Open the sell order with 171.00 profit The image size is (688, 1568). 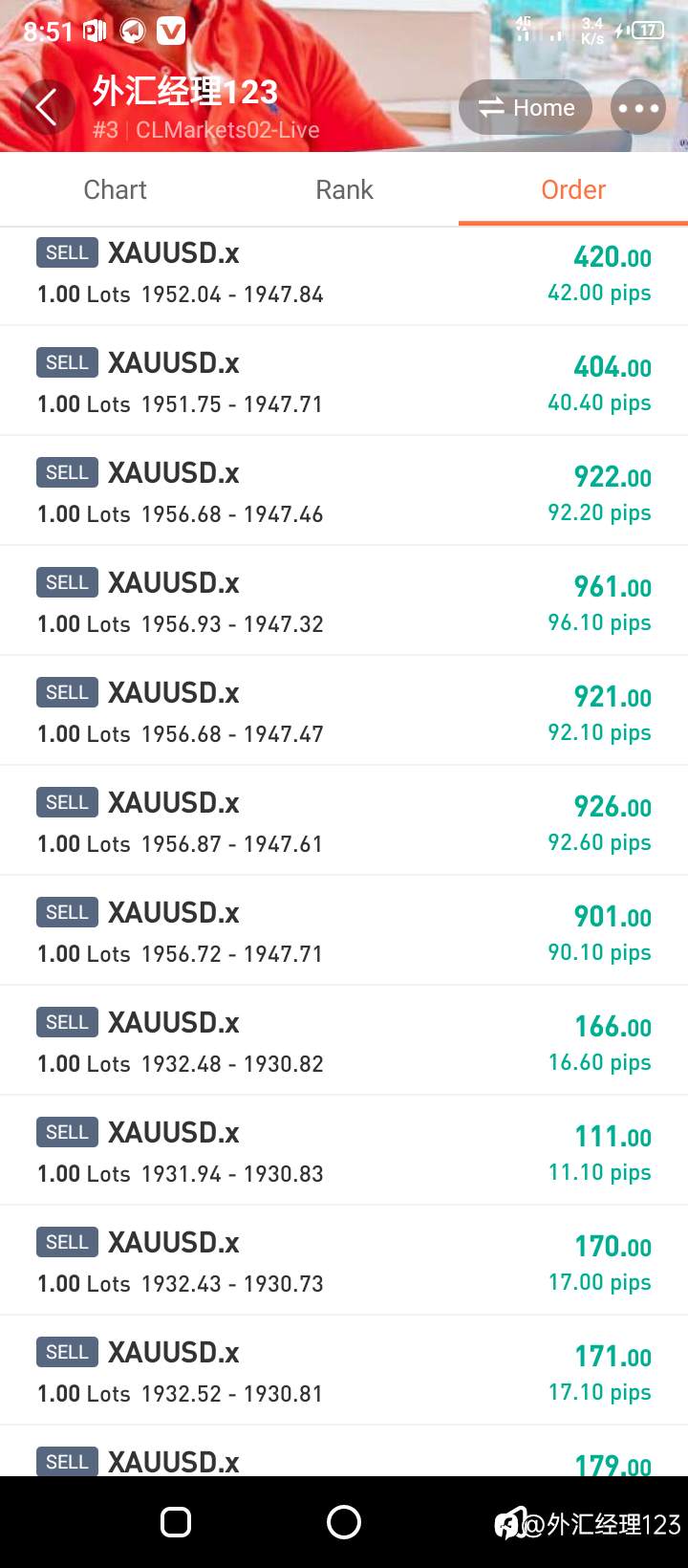tap(344, 1372)
